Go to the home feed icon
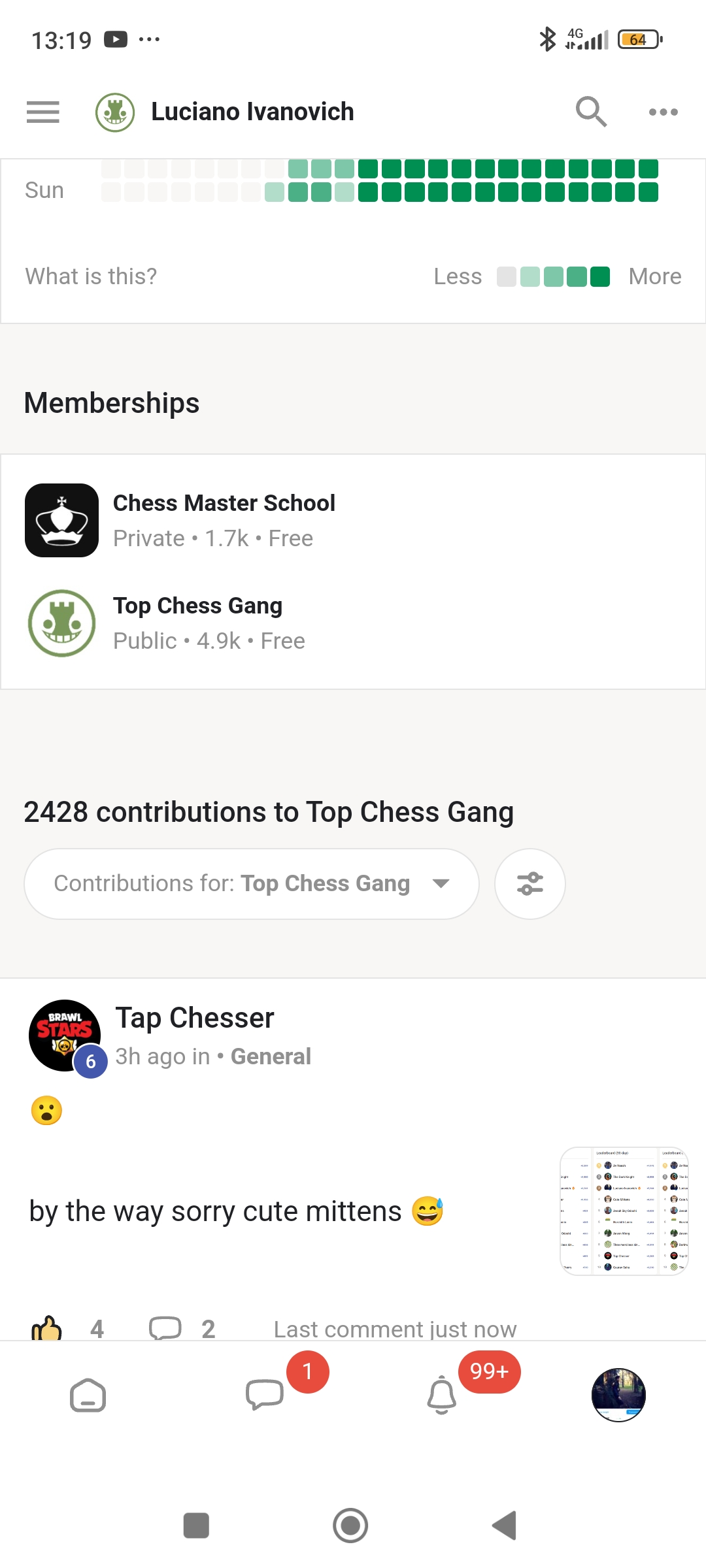Screen dimensions: 706x1568 click(88, 1395)
